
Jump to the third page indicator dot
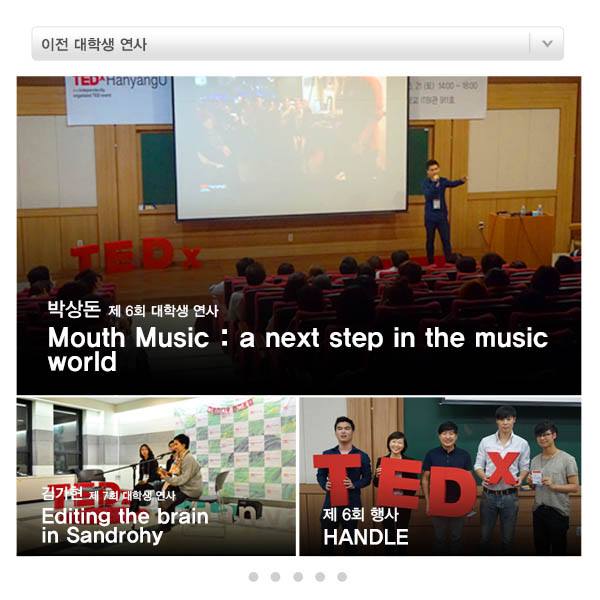pyautogui.click(x=298, y=577)
